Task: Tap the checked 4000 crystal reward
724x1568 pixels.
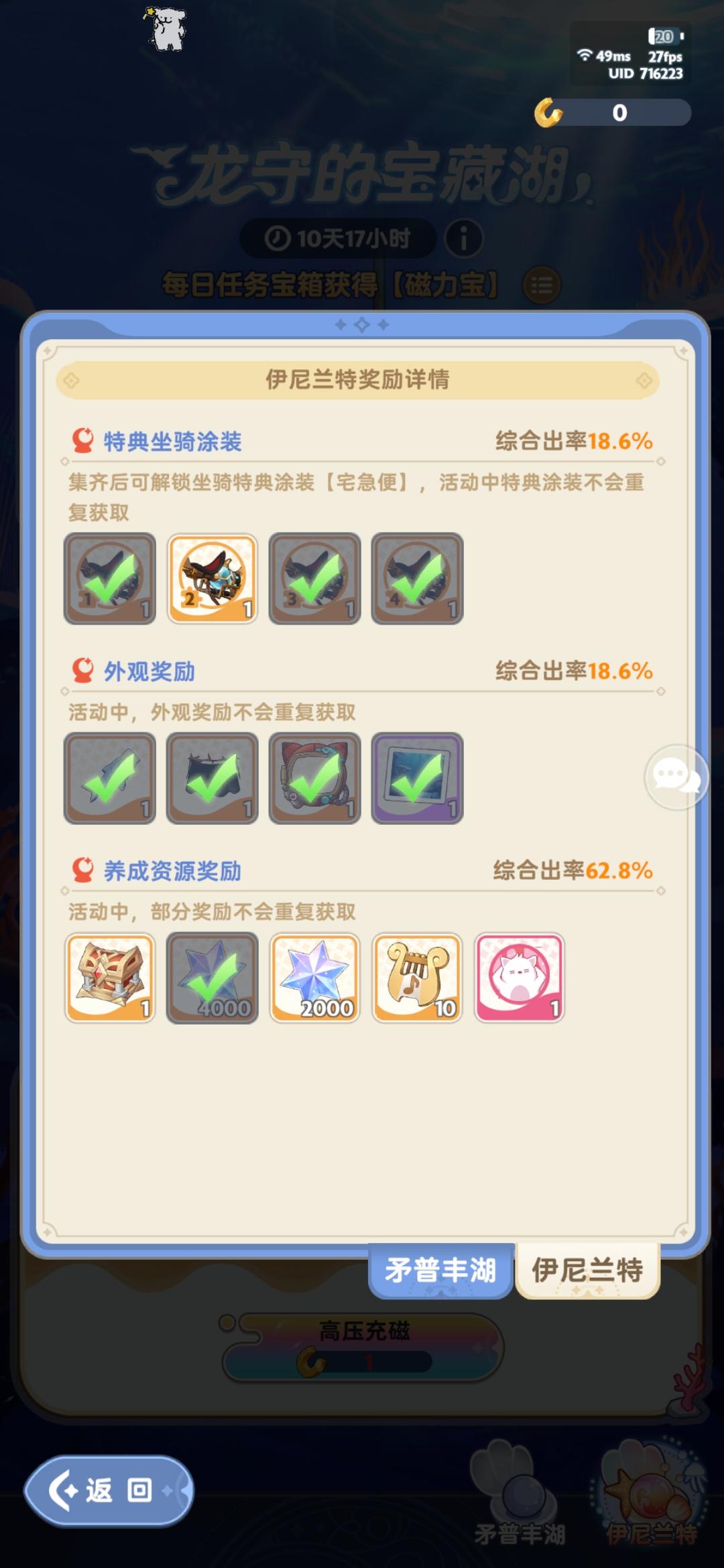Action: point(213,979)
